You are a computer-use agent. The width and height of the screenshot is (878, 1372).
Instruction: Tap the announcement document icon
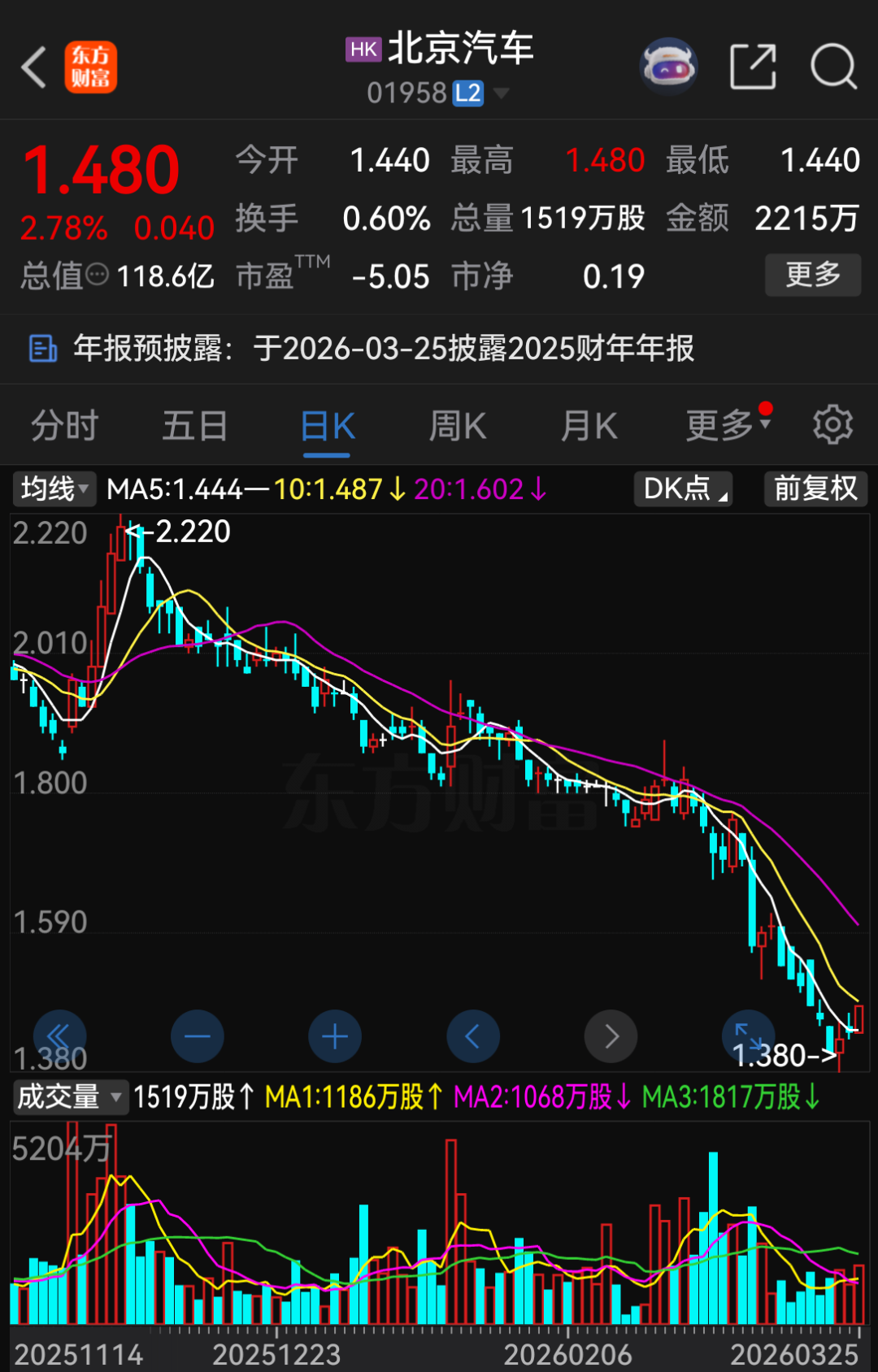(x=41, y=349)
